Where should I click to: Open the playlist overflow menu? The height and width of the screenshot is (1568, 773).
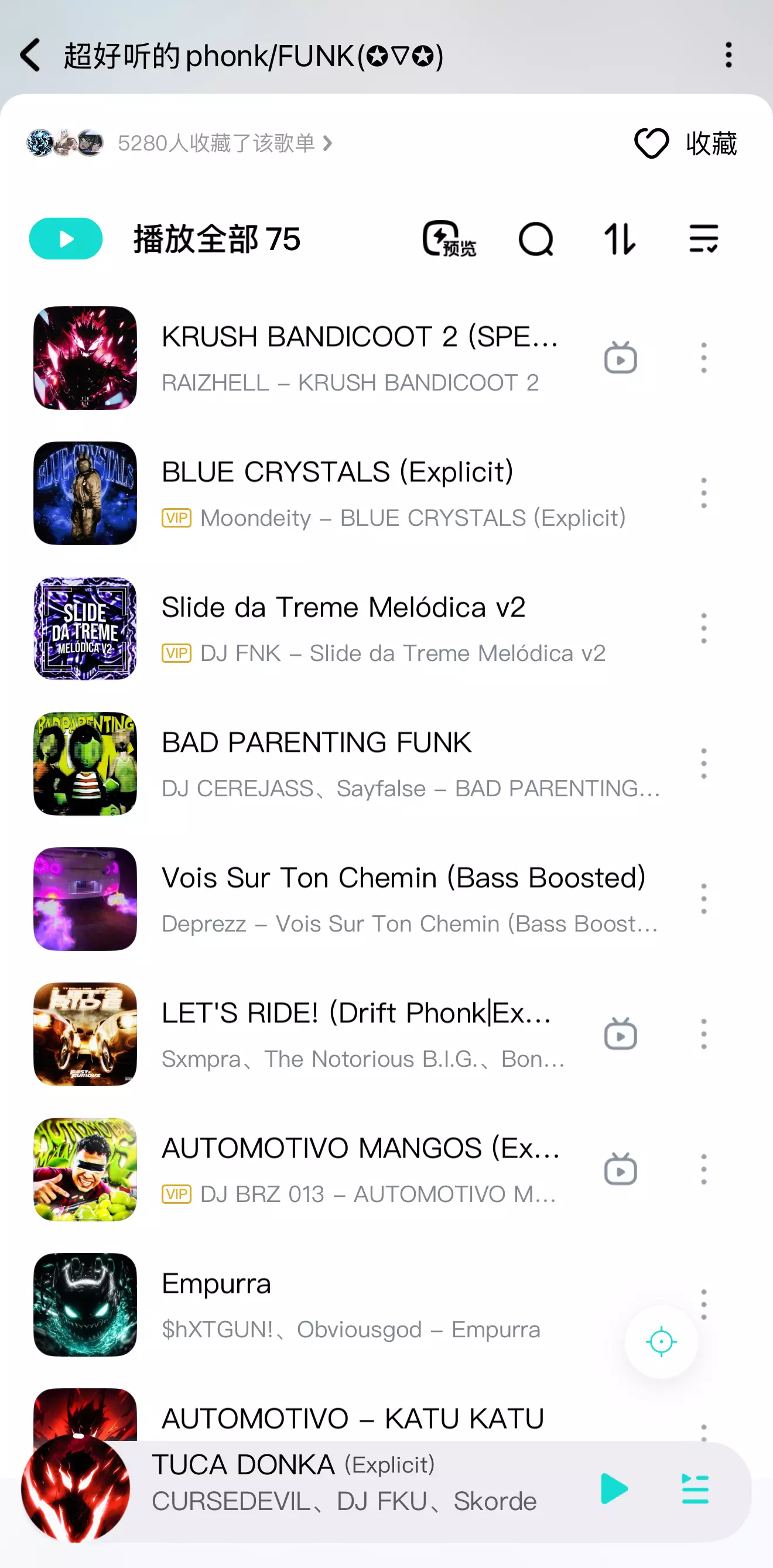point(728,56)
